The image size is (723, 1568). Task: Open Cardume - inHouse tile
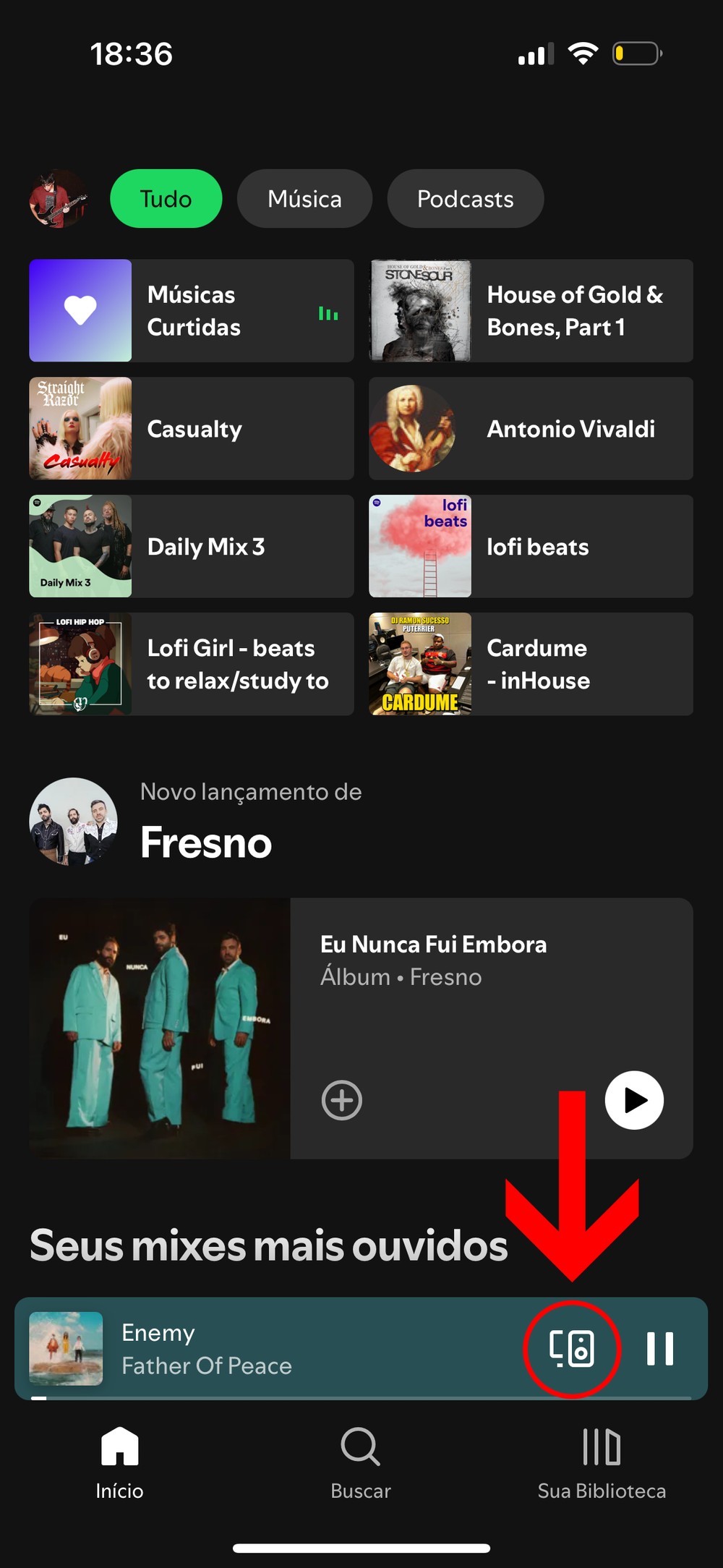531,665
